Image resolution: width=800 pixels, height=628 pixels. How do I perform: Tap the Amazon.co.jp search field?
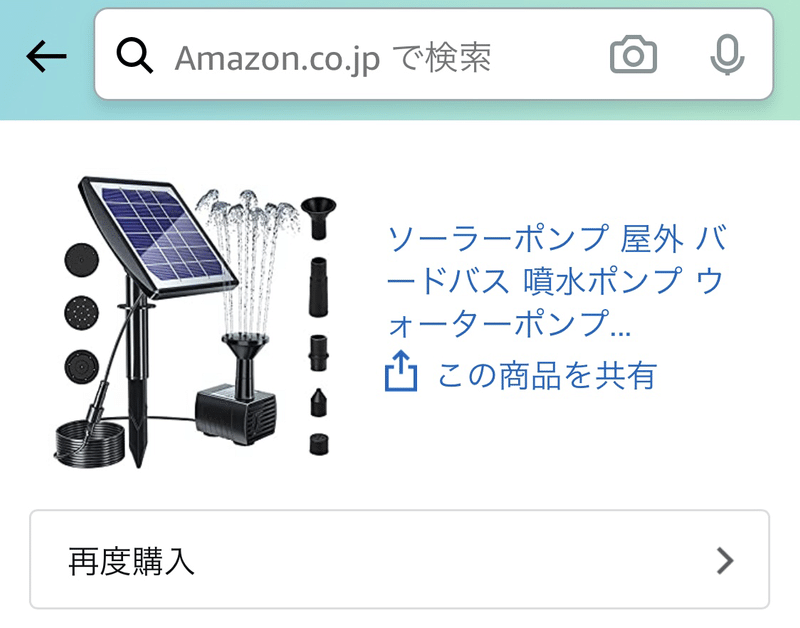tap(360, 57)
